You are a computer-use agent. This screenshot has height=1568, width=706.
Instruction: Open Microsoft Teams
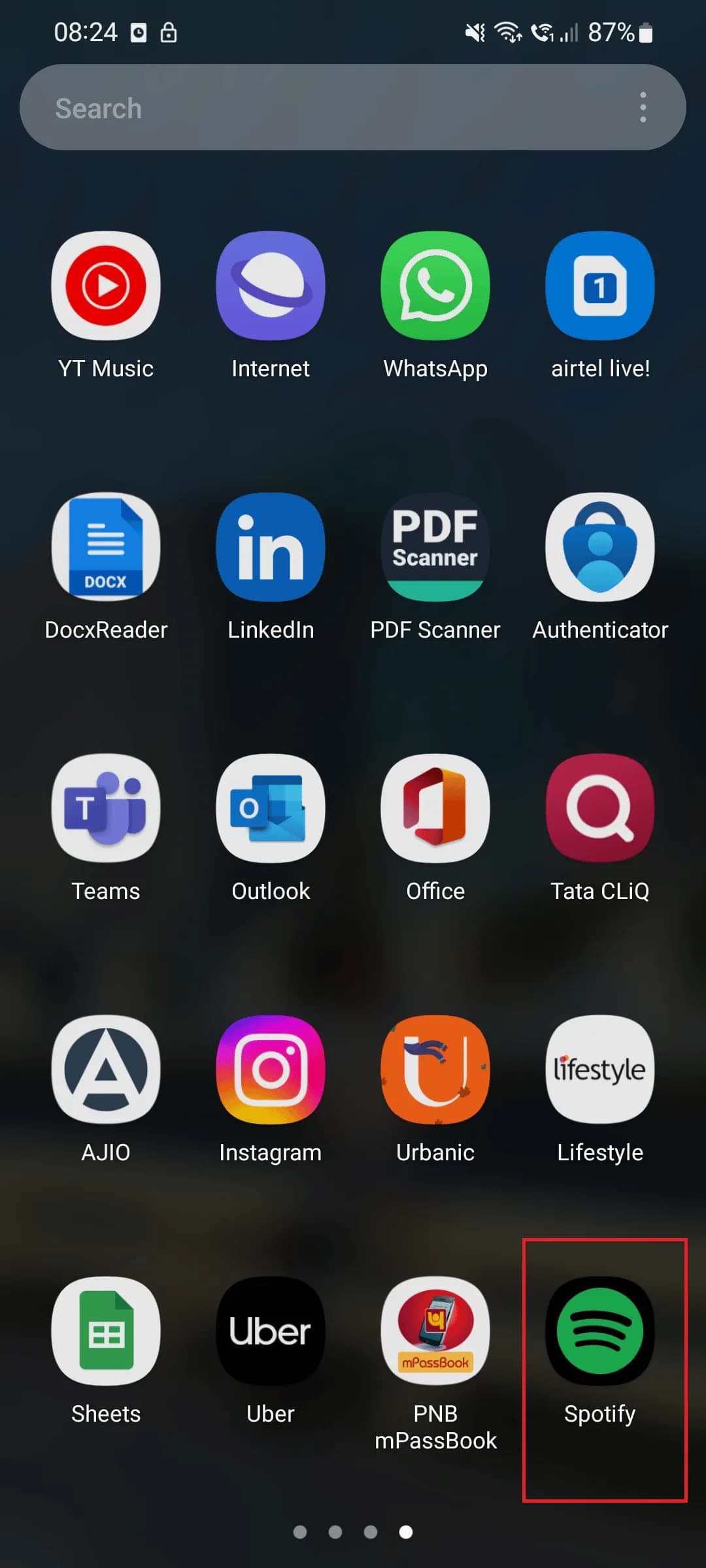click(106, 808)
